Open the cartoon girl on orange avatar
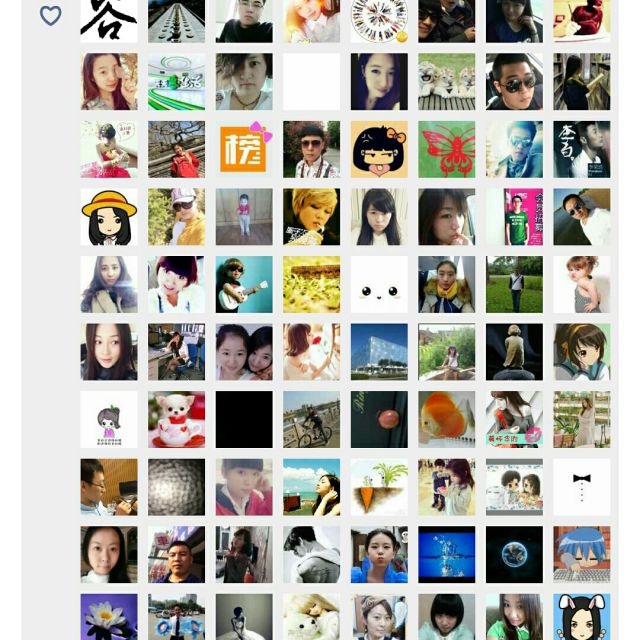Viewport: 640px width, 640px height. tap(379, 149)
